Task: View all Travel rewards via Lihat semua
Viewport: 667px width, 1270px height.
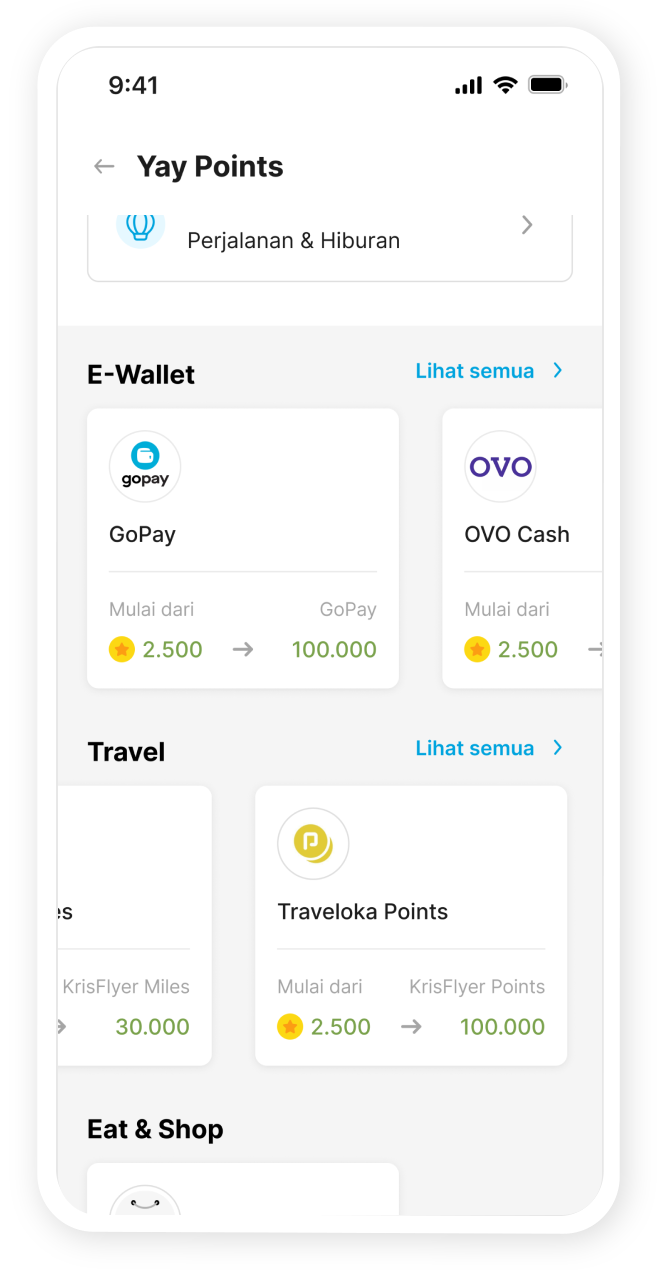Action: tap(489, 748)
